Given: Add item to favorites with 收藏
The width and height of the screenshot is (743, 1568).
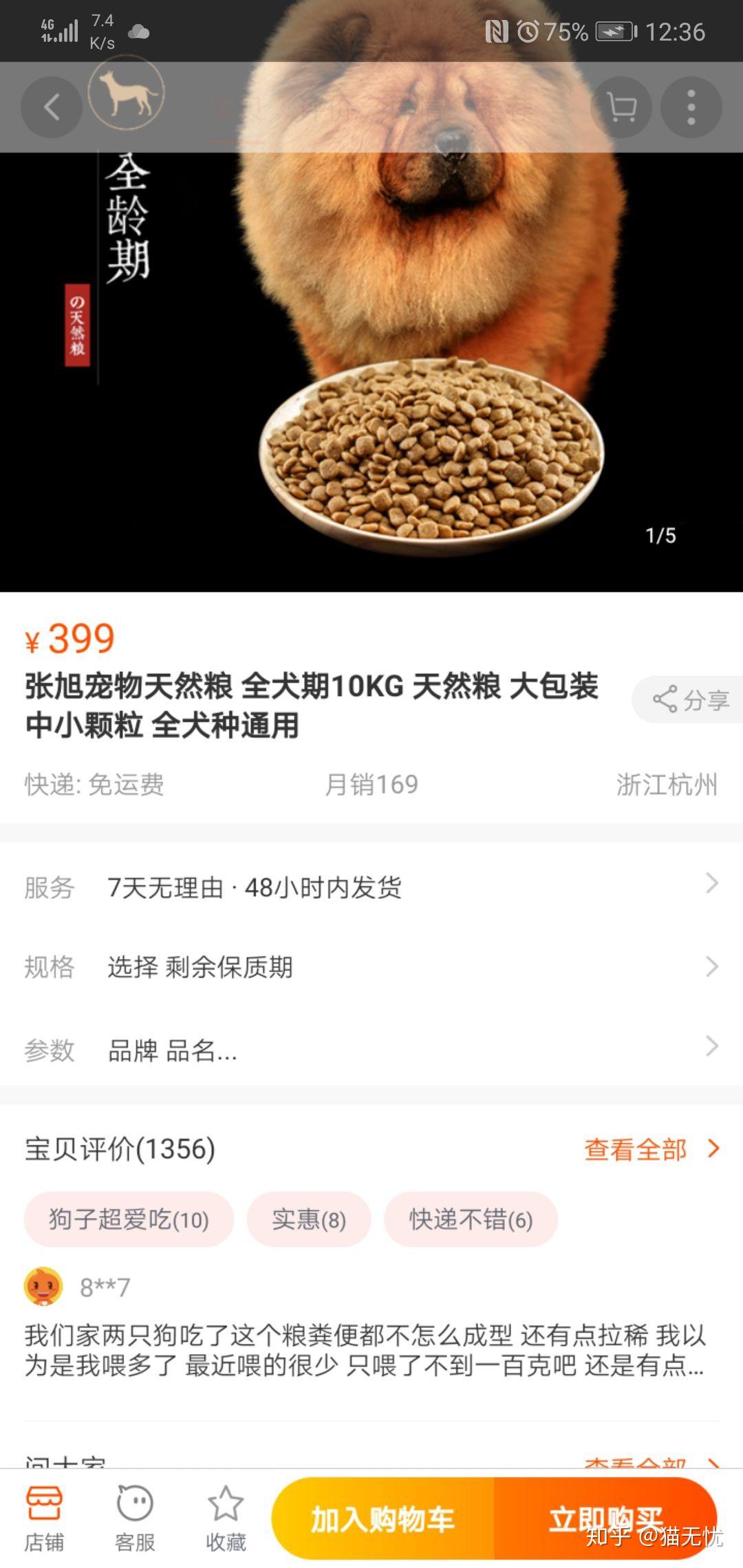Looking at the screenshot, I should [x=226, y=1518].
